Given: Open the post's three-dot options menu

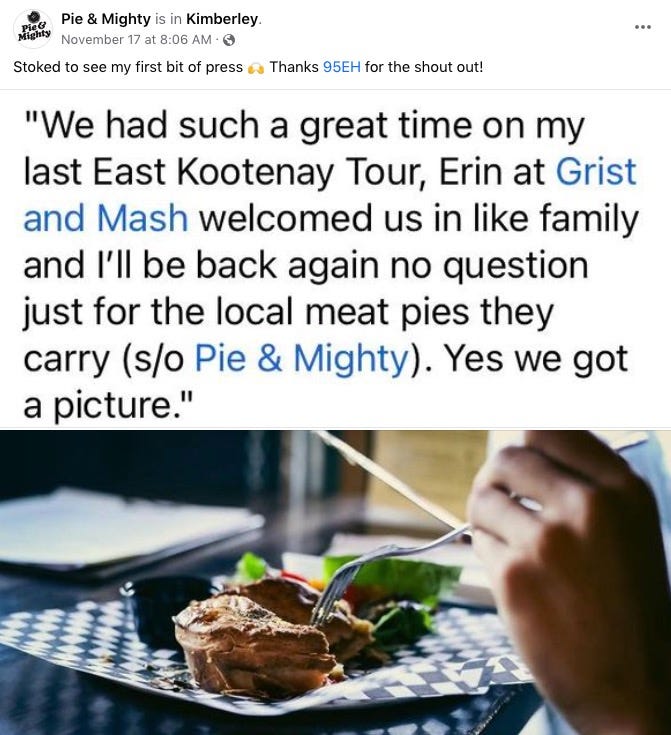Looking at the screenshot, I should [643, 27].
